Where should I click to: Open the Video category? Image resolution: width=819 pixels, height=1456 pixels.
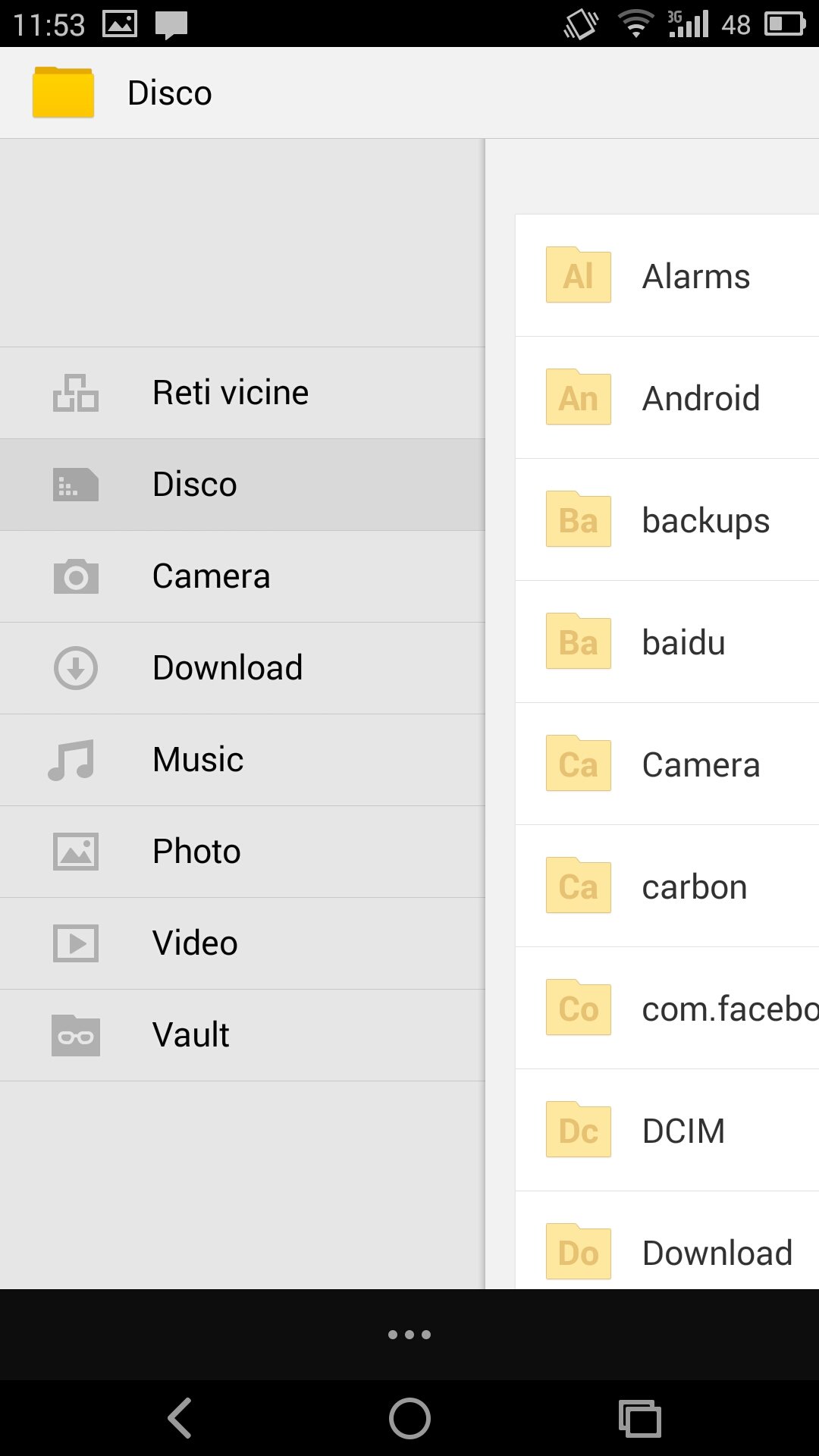[x=243, y=943]
